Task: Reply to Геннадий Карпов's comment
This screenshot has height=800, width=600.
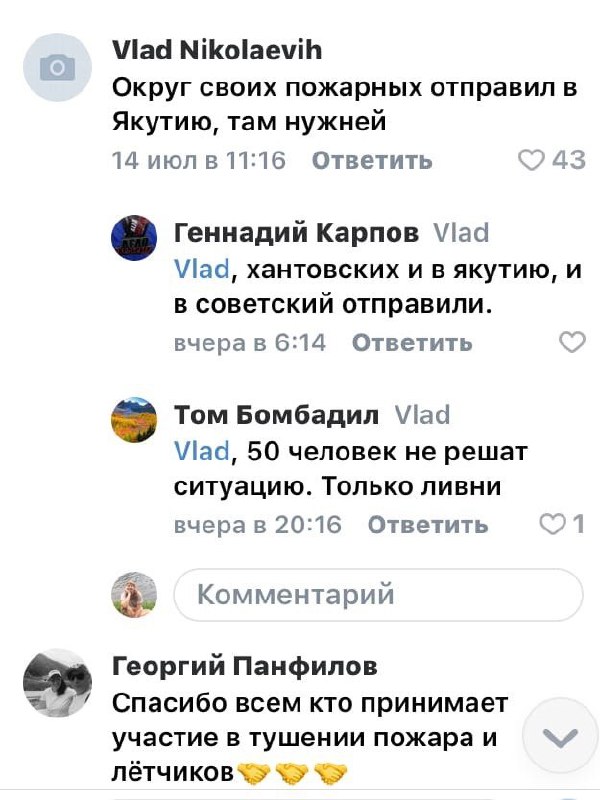Action: [412, 343]
